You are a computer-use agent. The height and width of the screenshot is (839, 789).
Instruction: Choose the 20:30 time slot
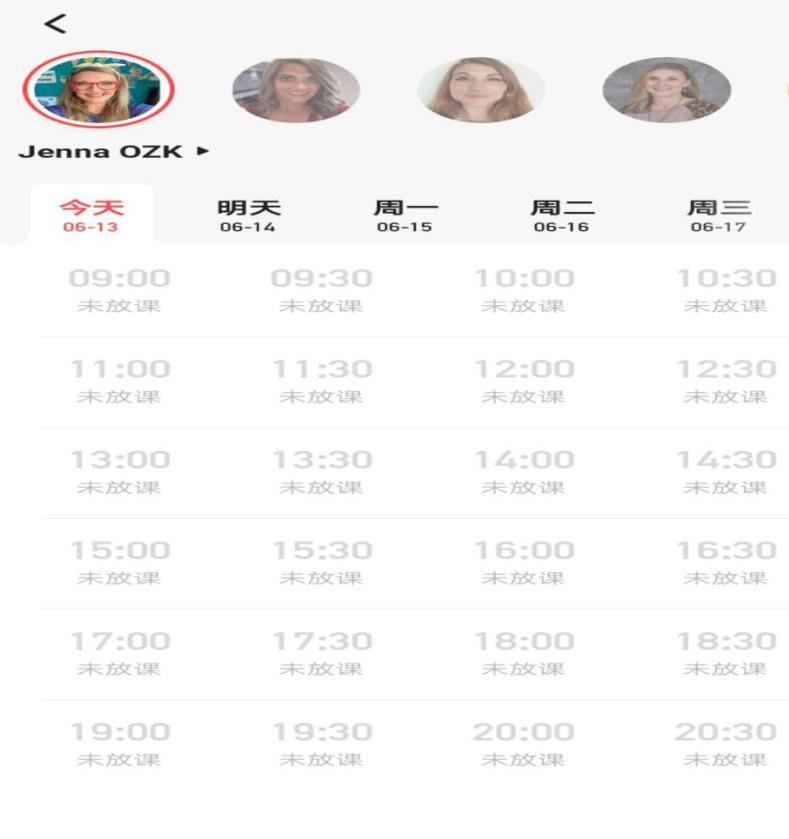click(726, 743)
